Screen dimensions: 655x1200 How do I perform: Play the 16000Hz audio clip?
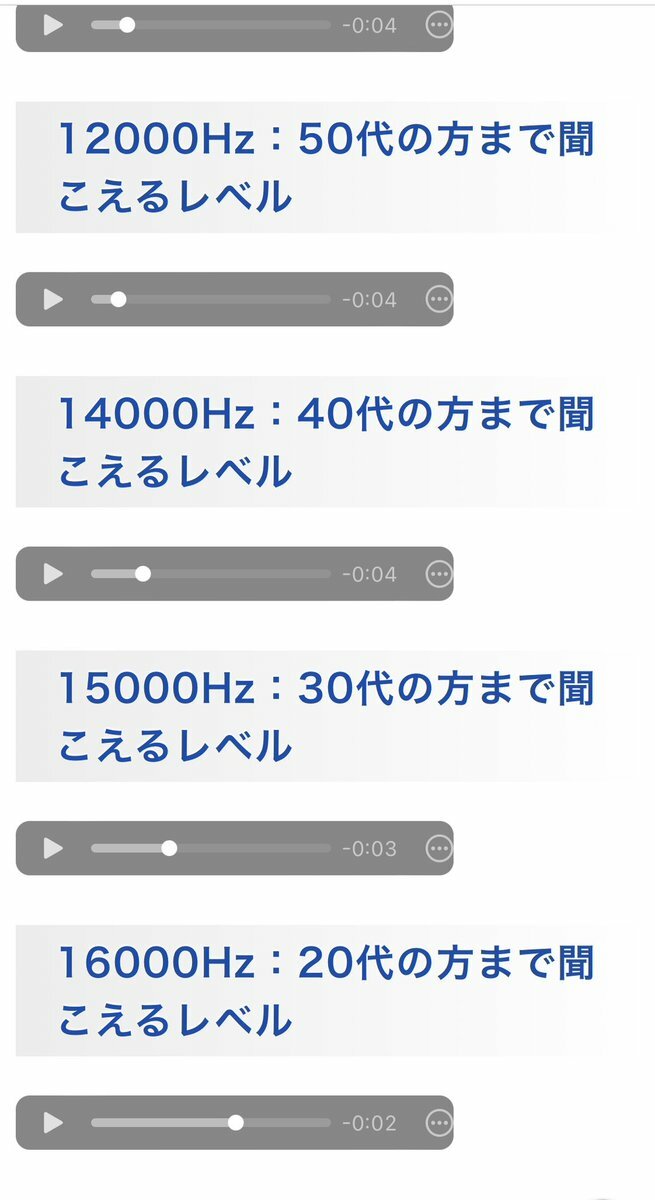pyautogui.click(x=53, y=1123)
